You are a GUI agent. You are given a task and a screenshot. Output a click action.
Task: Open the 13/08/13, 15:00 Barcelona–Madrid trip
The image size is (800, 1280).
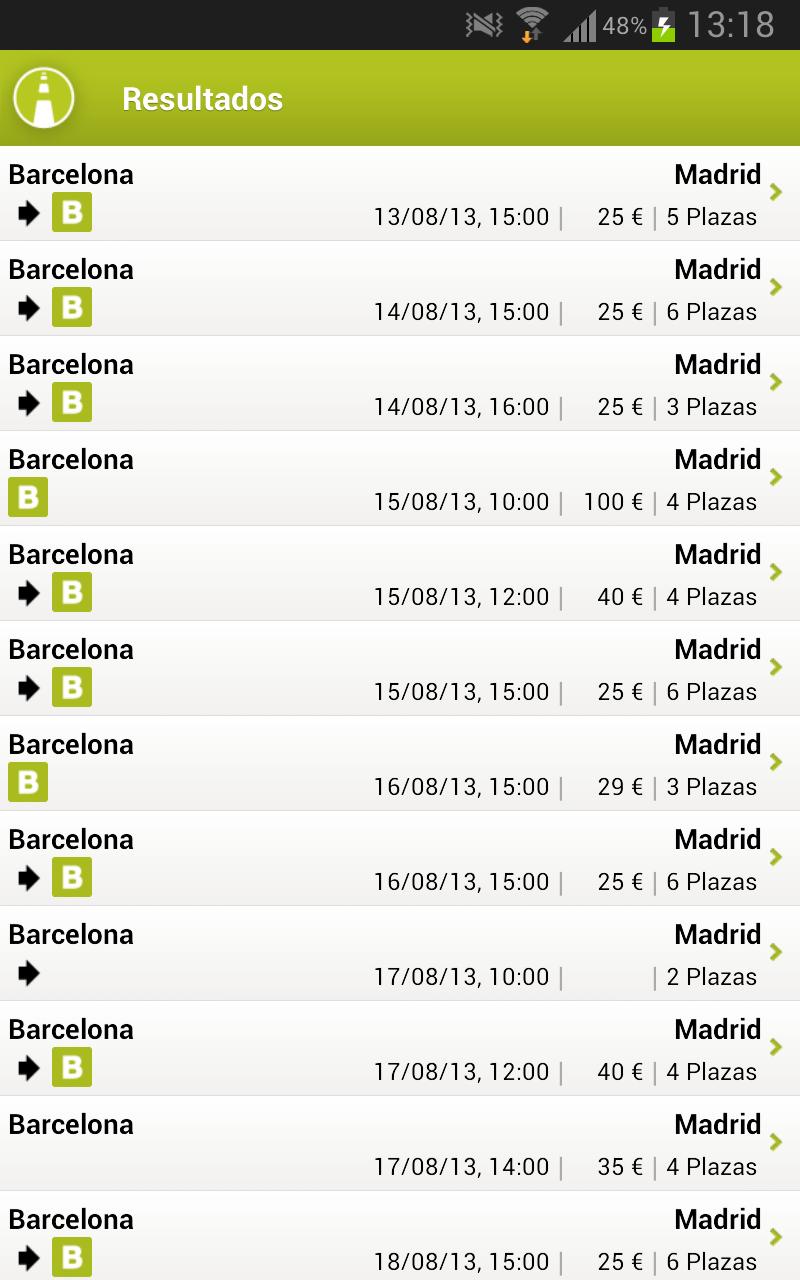coord(400,194)
